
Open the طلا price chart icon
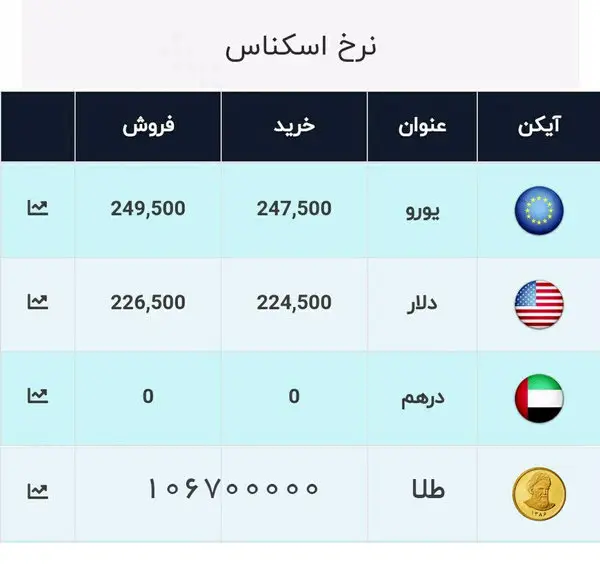point(38,490)
